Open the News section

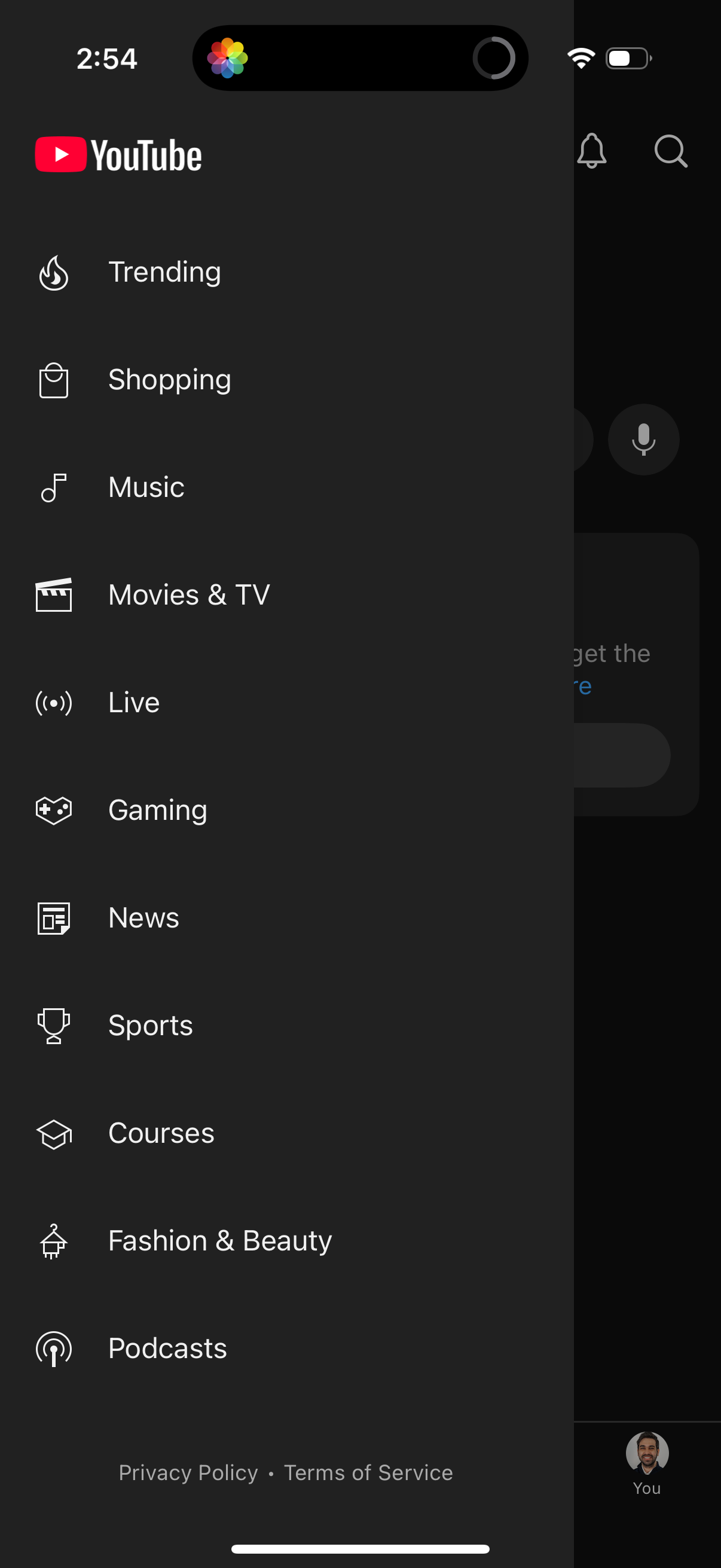coord(142,917)
